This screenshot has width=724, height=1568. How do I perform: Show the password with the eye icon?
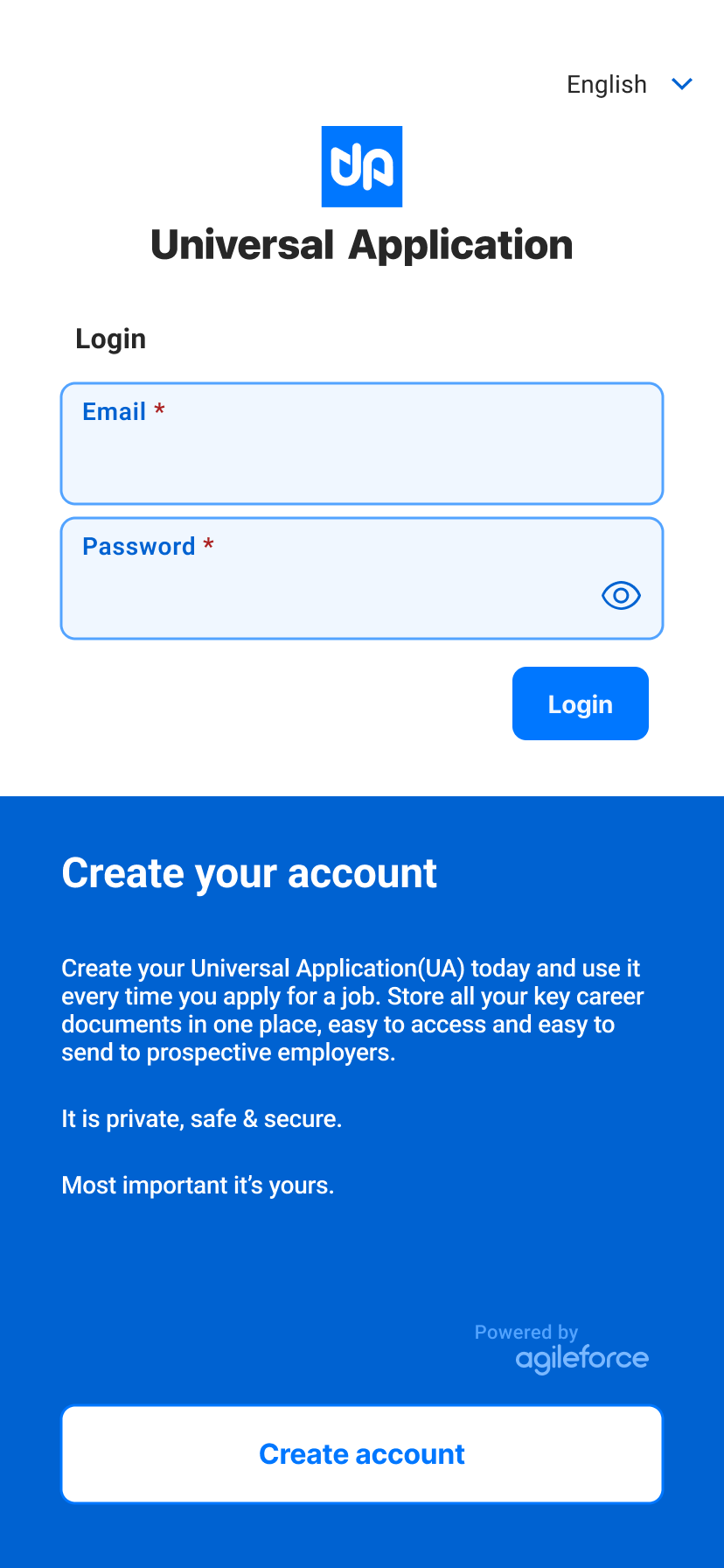click(621, 596)
